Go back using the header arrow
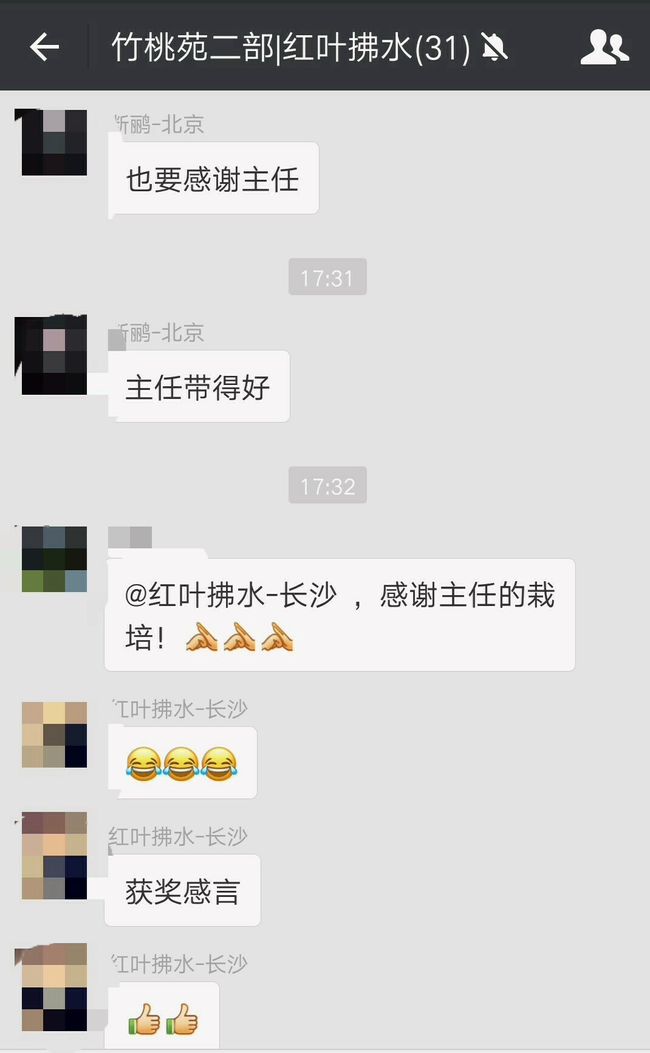The height and width of the screenshot is (1053, 650). click(x=44, y=47)
